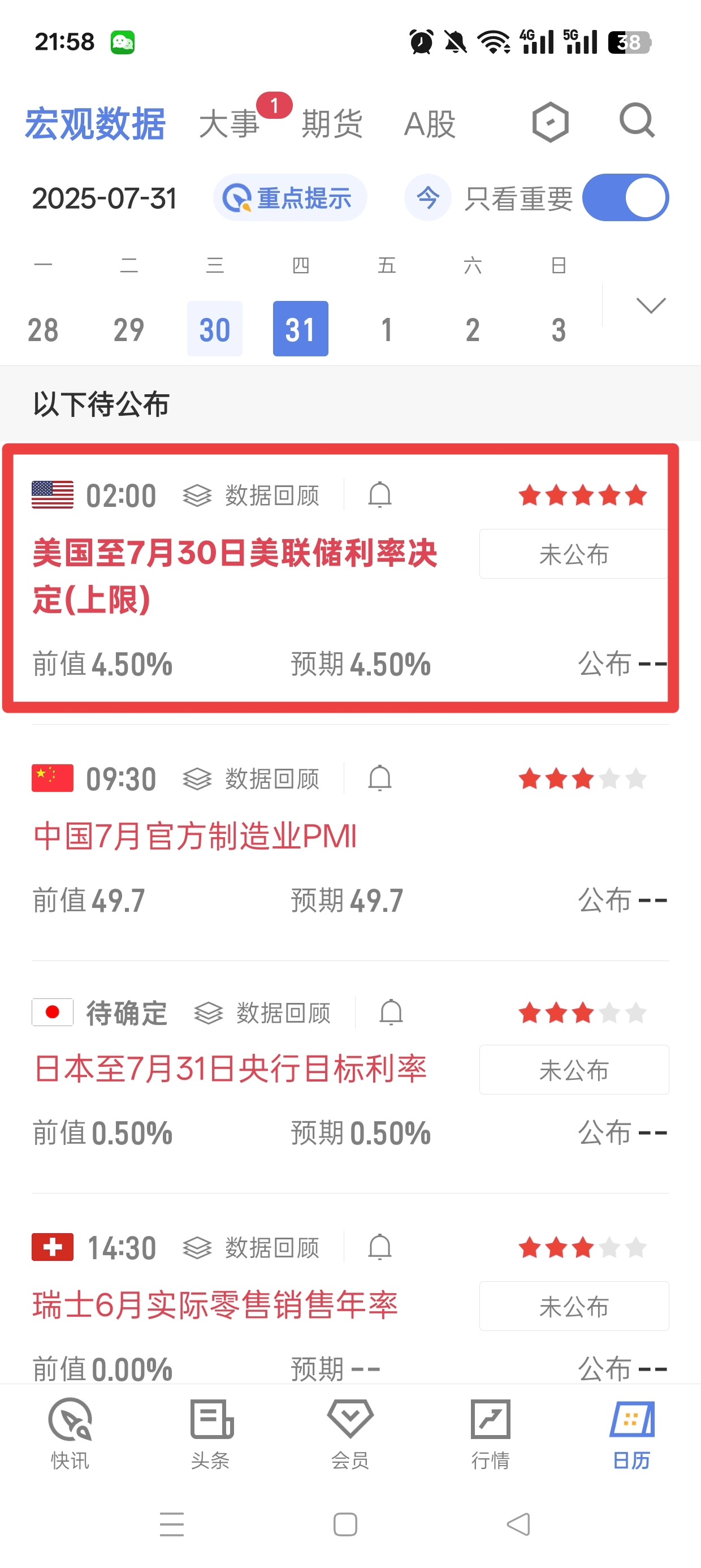Switch to the 期货 tab

pyautogui.click(x=332, y=123)
